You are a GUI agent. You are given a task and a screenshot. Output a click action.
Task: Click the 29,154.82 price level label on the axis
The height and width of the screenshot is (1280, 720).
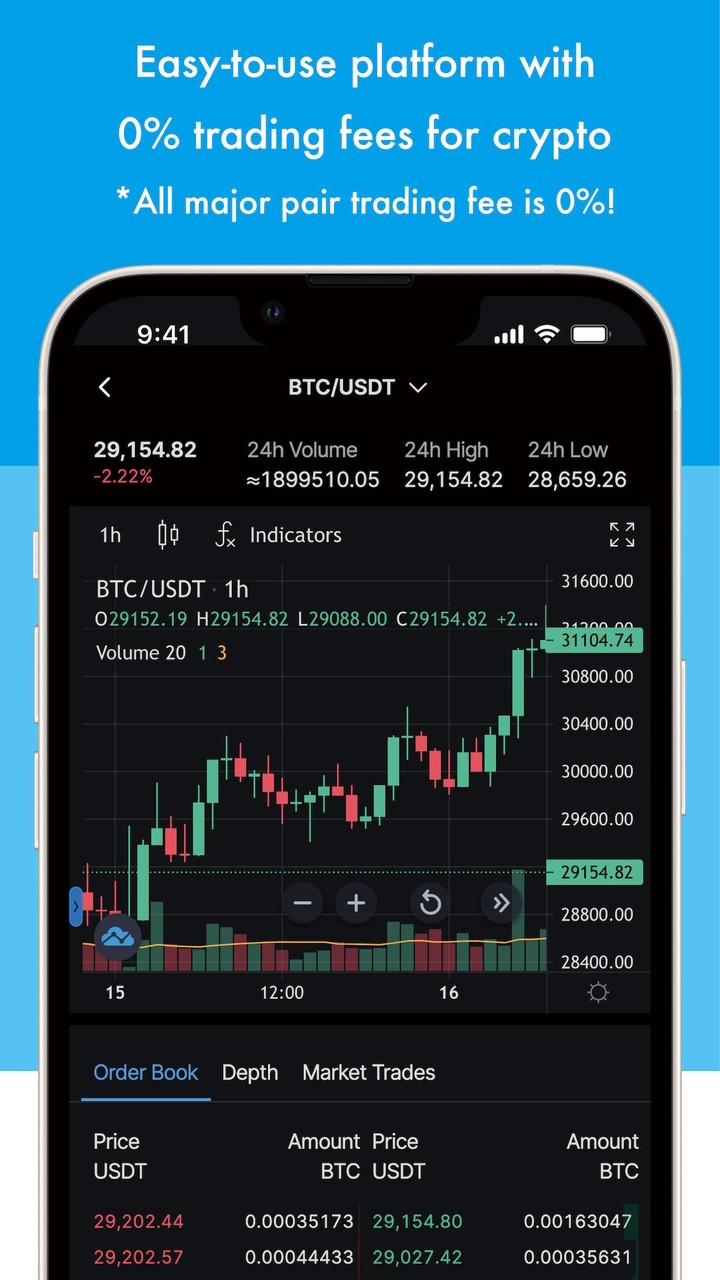[x=595, y=872]
